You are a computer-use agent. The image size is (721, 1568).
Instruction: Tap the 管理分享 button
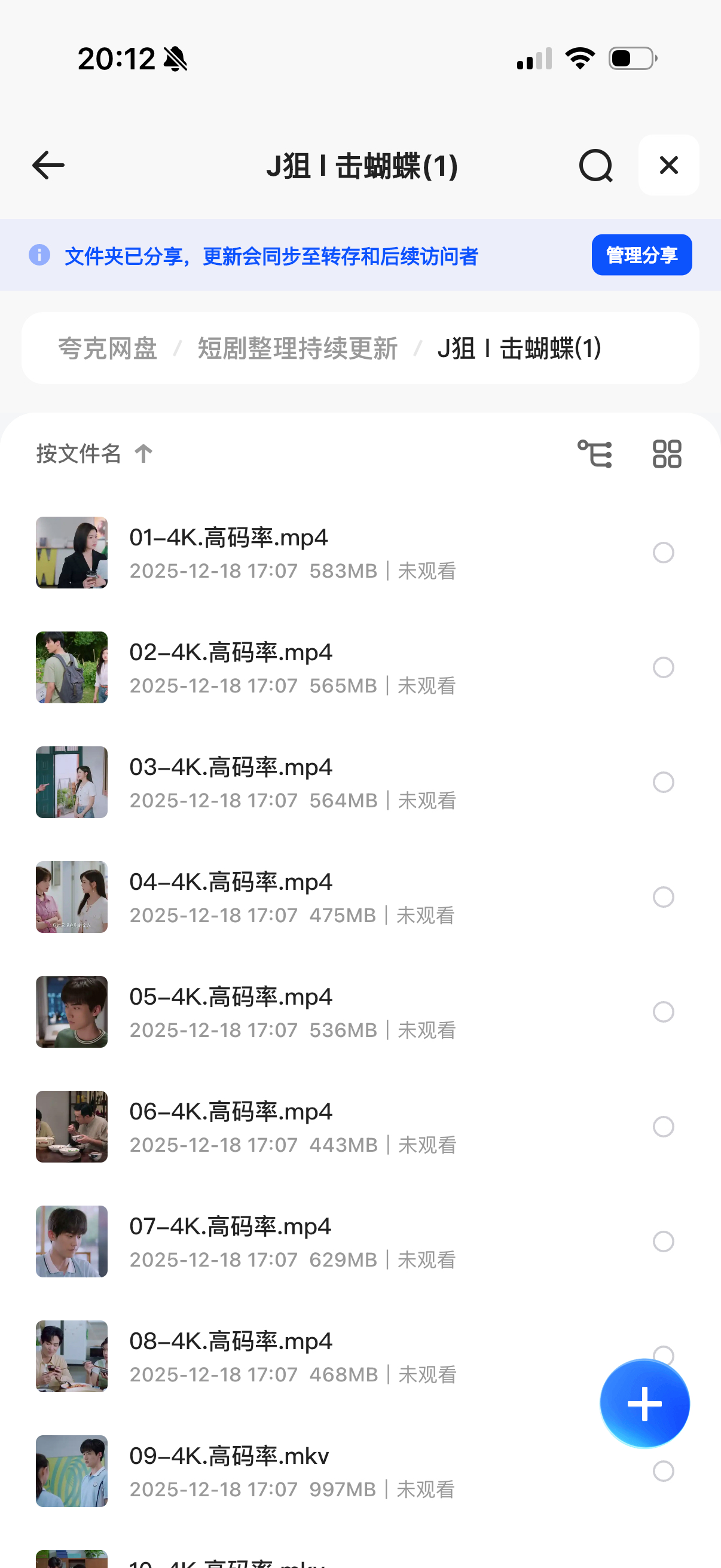641,255
